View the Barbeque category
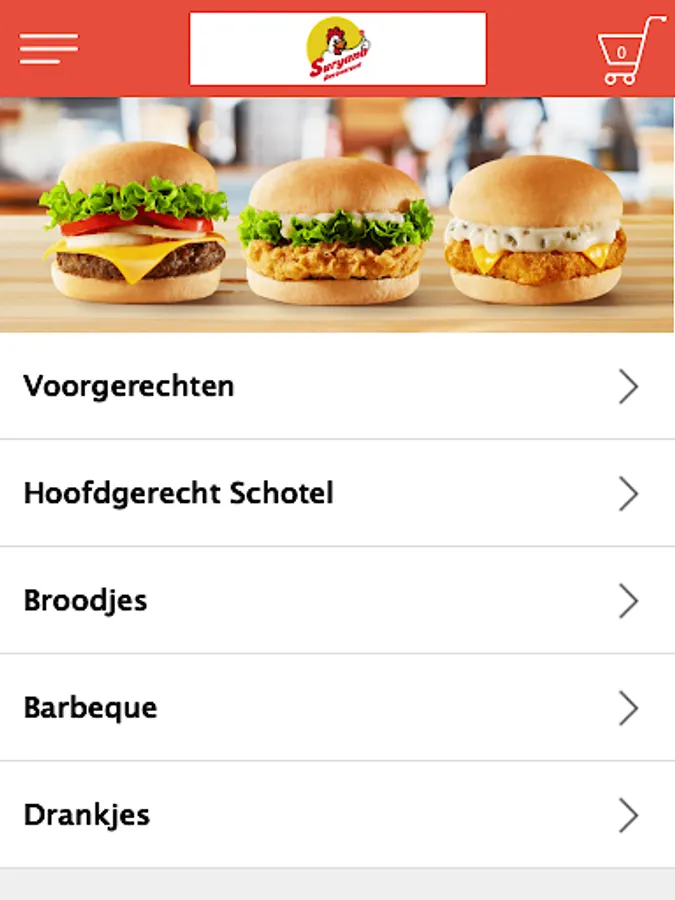 (x=337, y=707)
